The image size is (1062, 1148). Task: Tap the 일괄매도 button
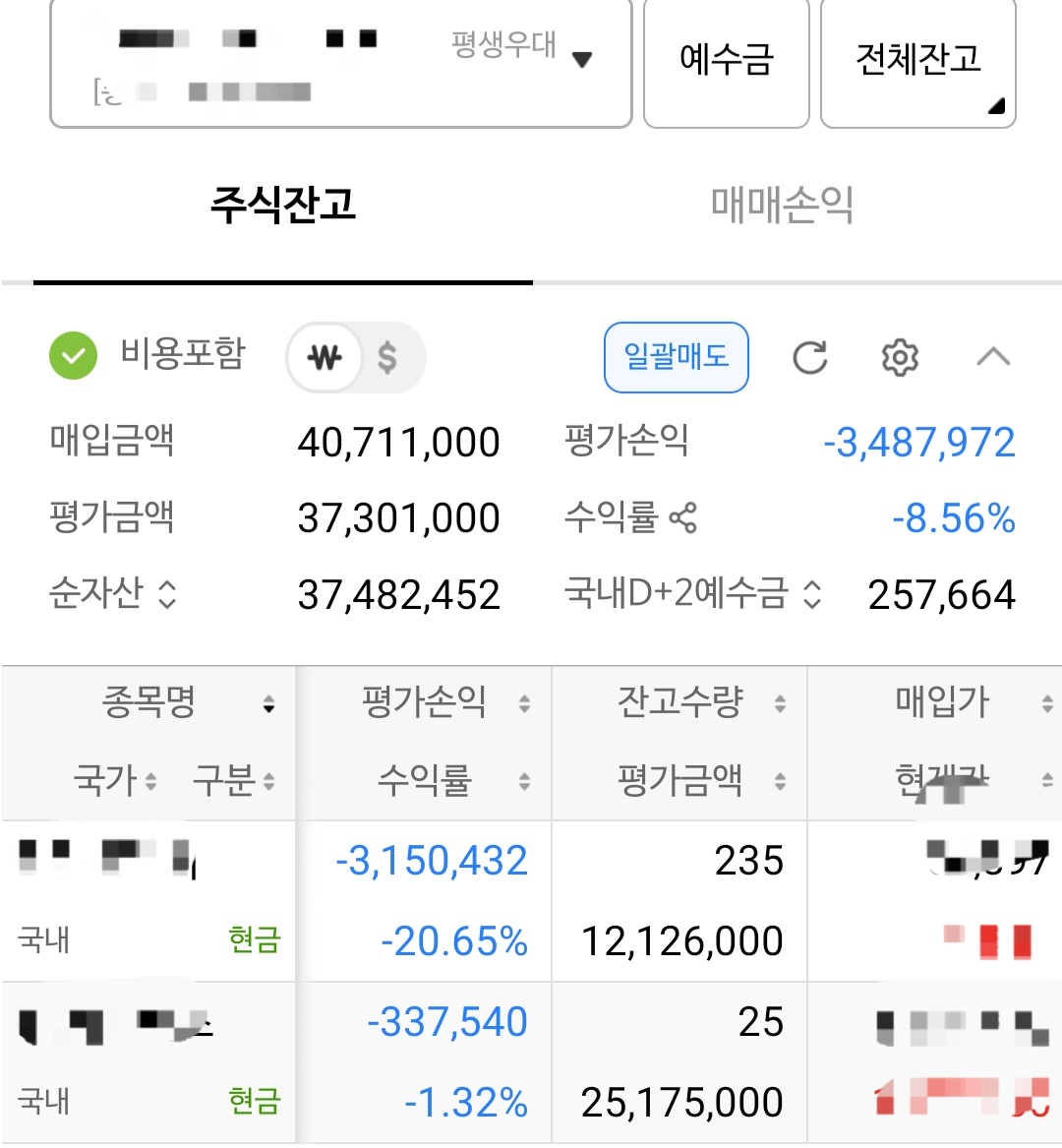[676, 356]
